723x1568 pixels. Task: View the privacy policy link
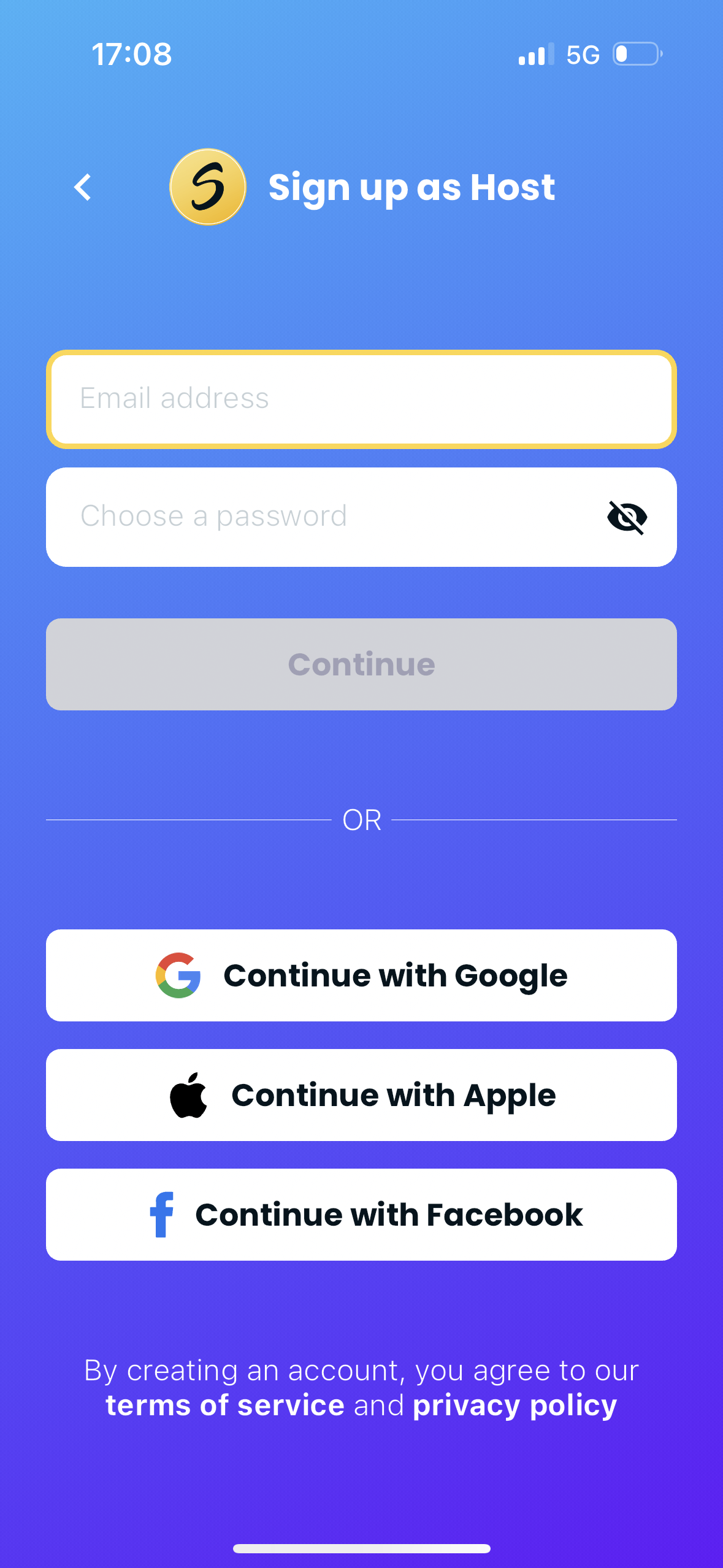click(x=515, y=1405)
